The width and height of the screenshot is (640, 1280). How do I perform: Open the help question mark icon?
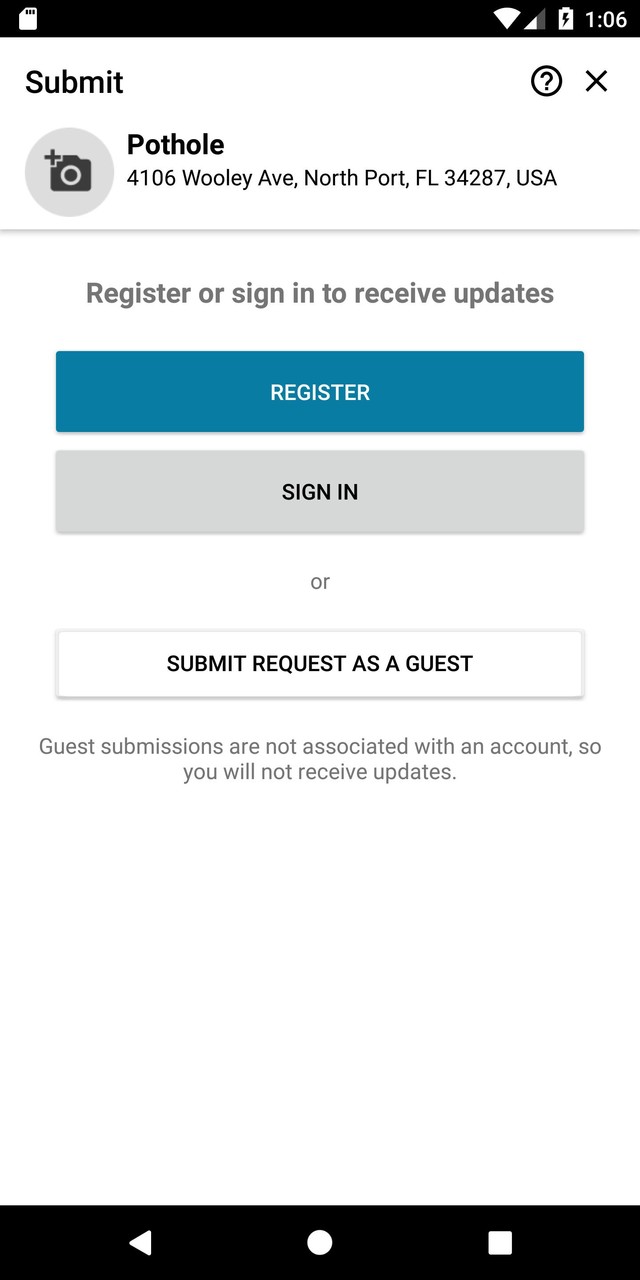tap(546, 81)
